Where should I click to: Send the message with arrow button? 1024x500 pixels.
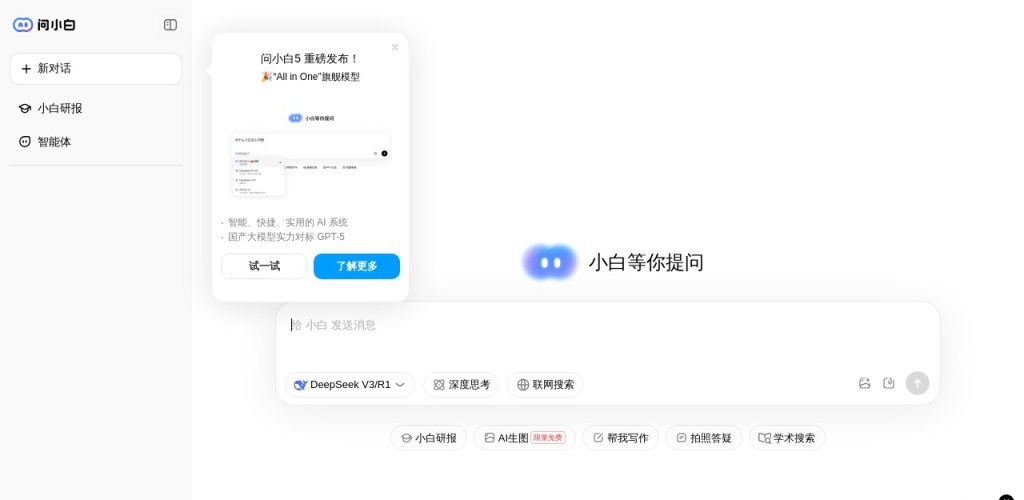pyautogui.click(x=917, y=383)
